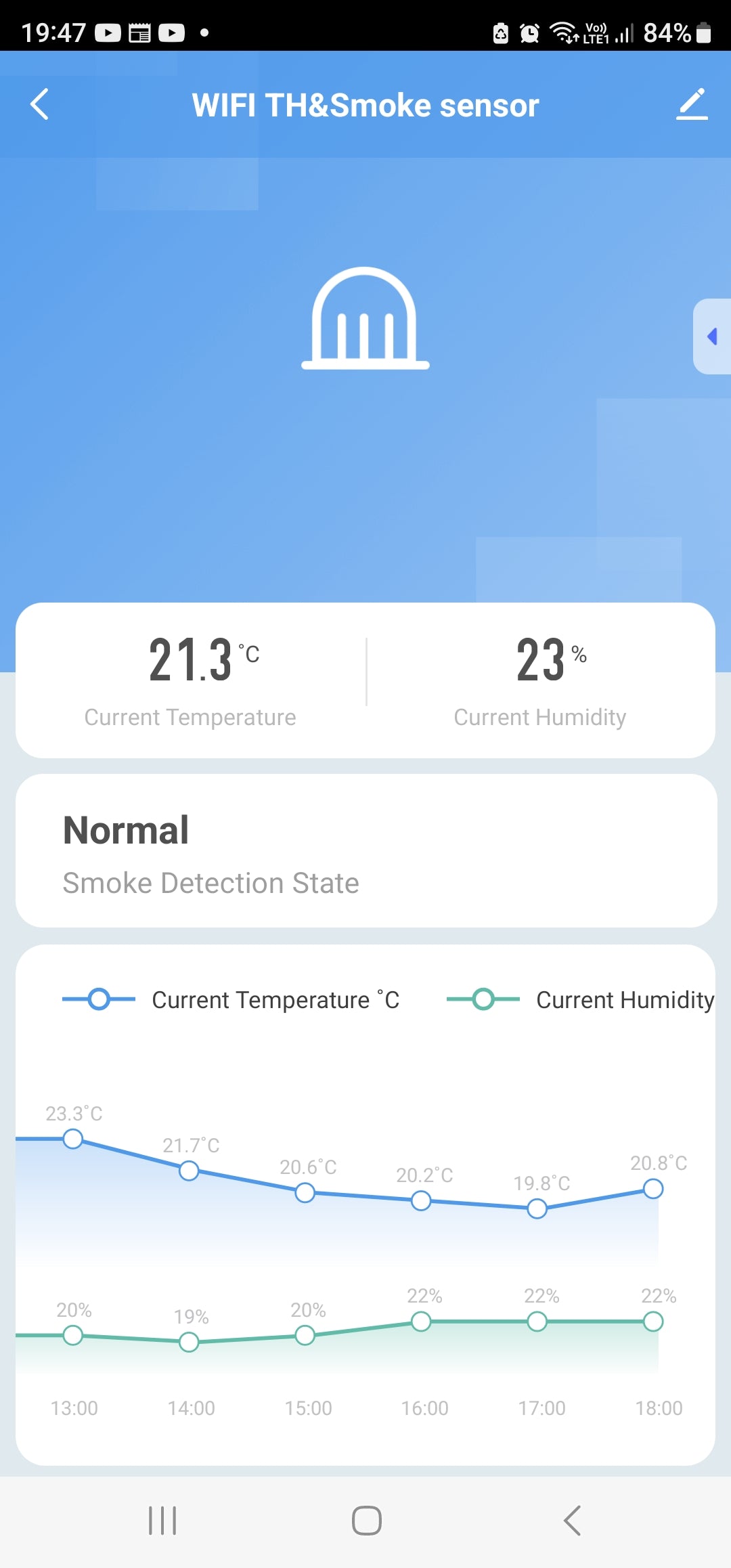The height and width of the screenshot is (1568, 731).
Task: Select the 13:00 temperature point 23.3°C
Action: pyautogui.click(x=73, y=1139)
